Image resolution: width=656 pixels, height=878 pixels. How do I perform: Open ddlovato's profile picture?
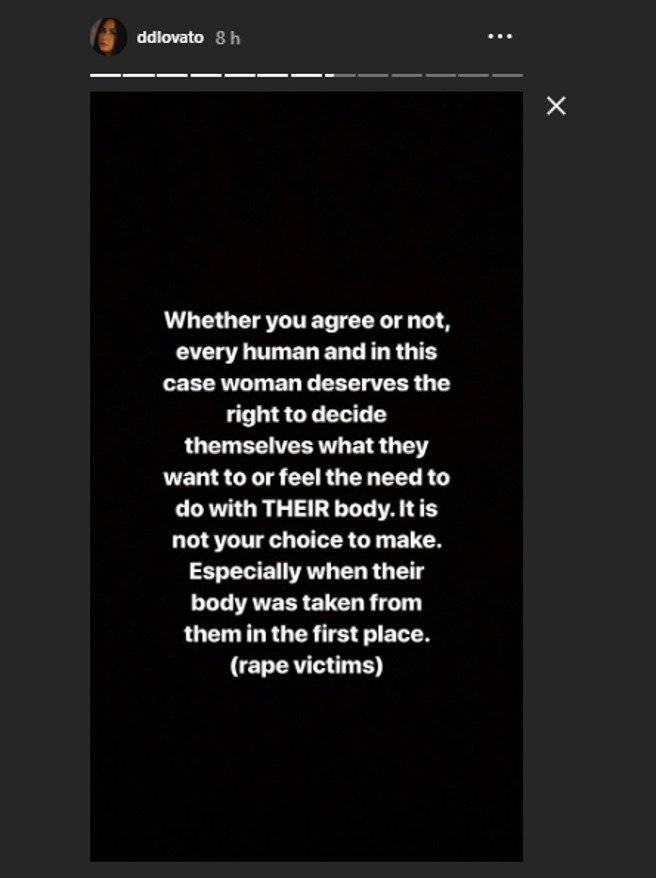click(108, 38)
